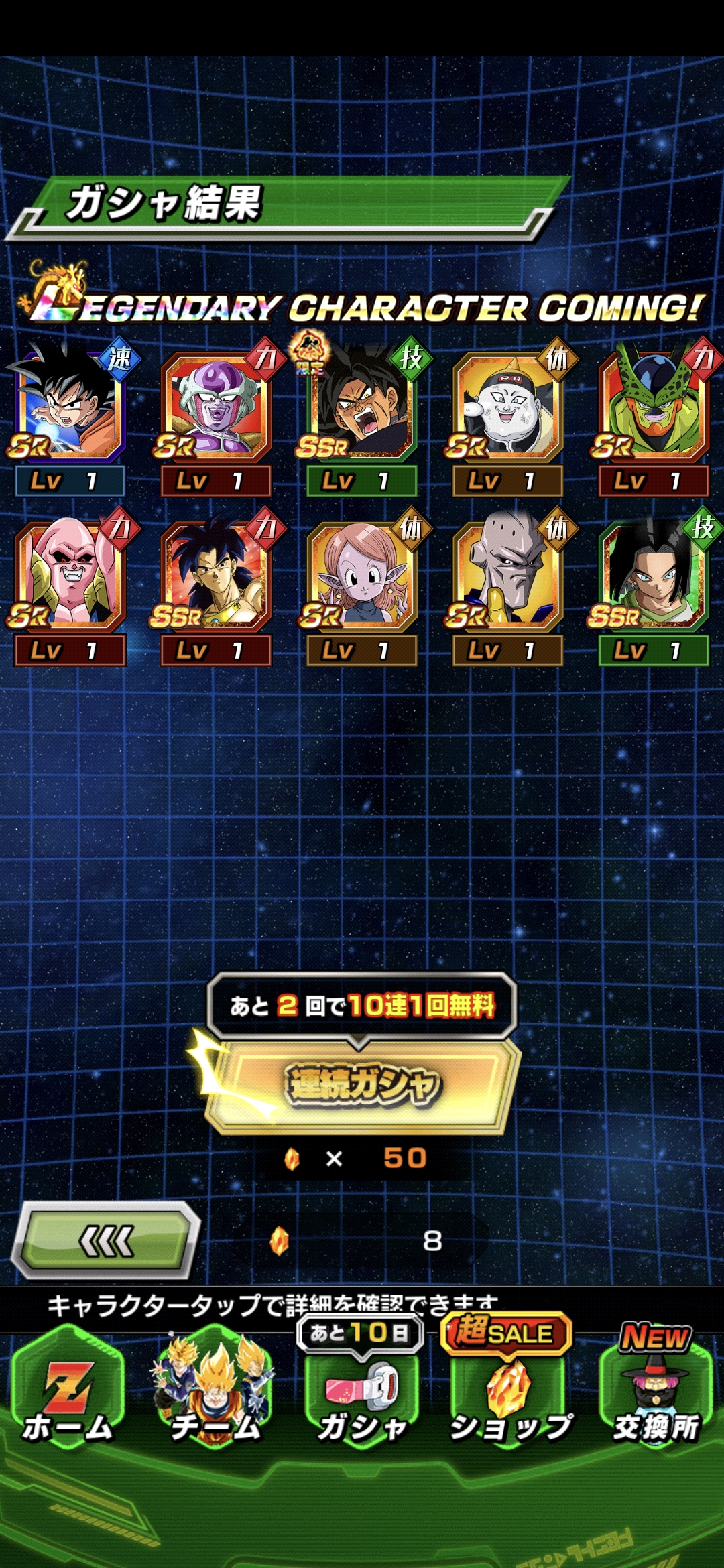View the SSR Android 17 card
The image size is (724, 1568).
tap(654, 576)
